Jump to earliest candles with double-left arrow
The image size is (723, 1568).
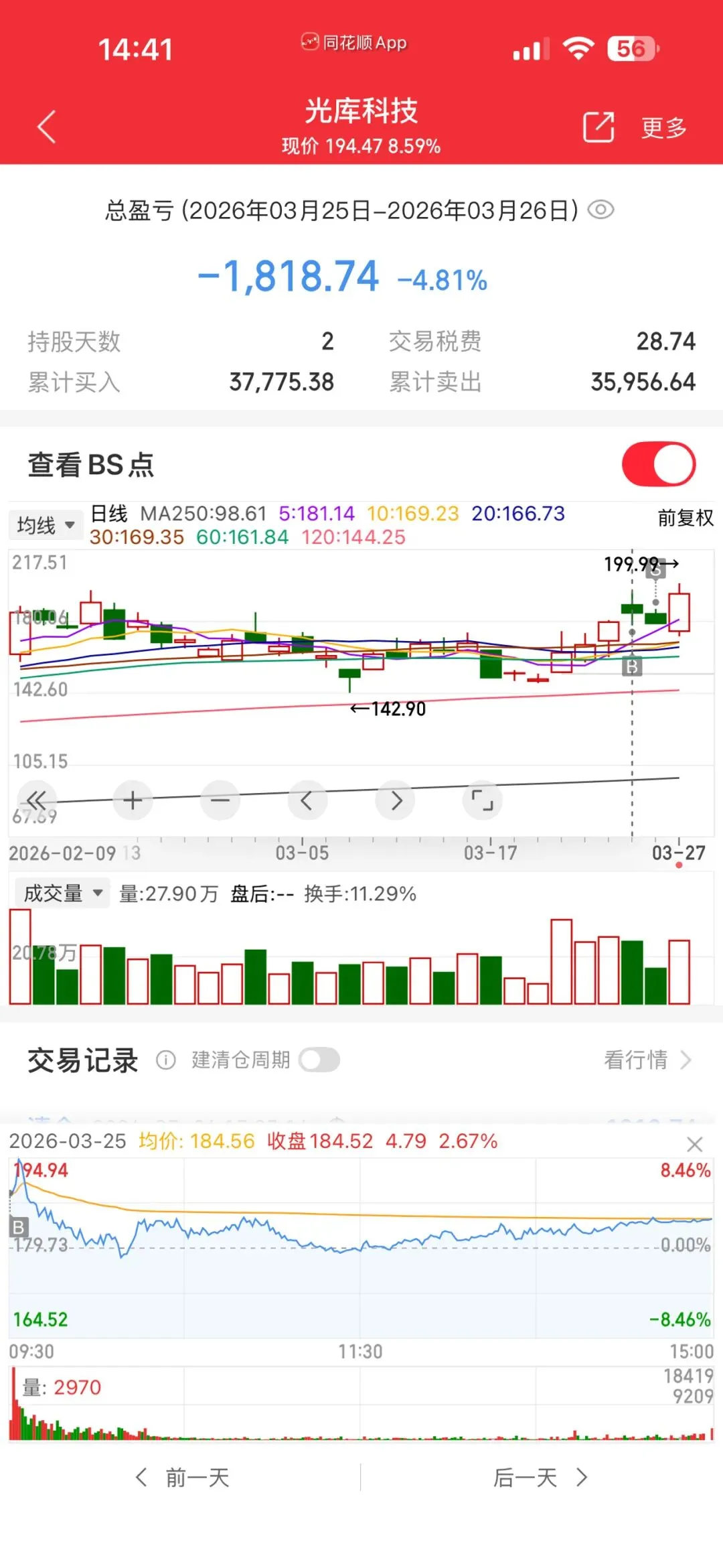click(36, 800)
